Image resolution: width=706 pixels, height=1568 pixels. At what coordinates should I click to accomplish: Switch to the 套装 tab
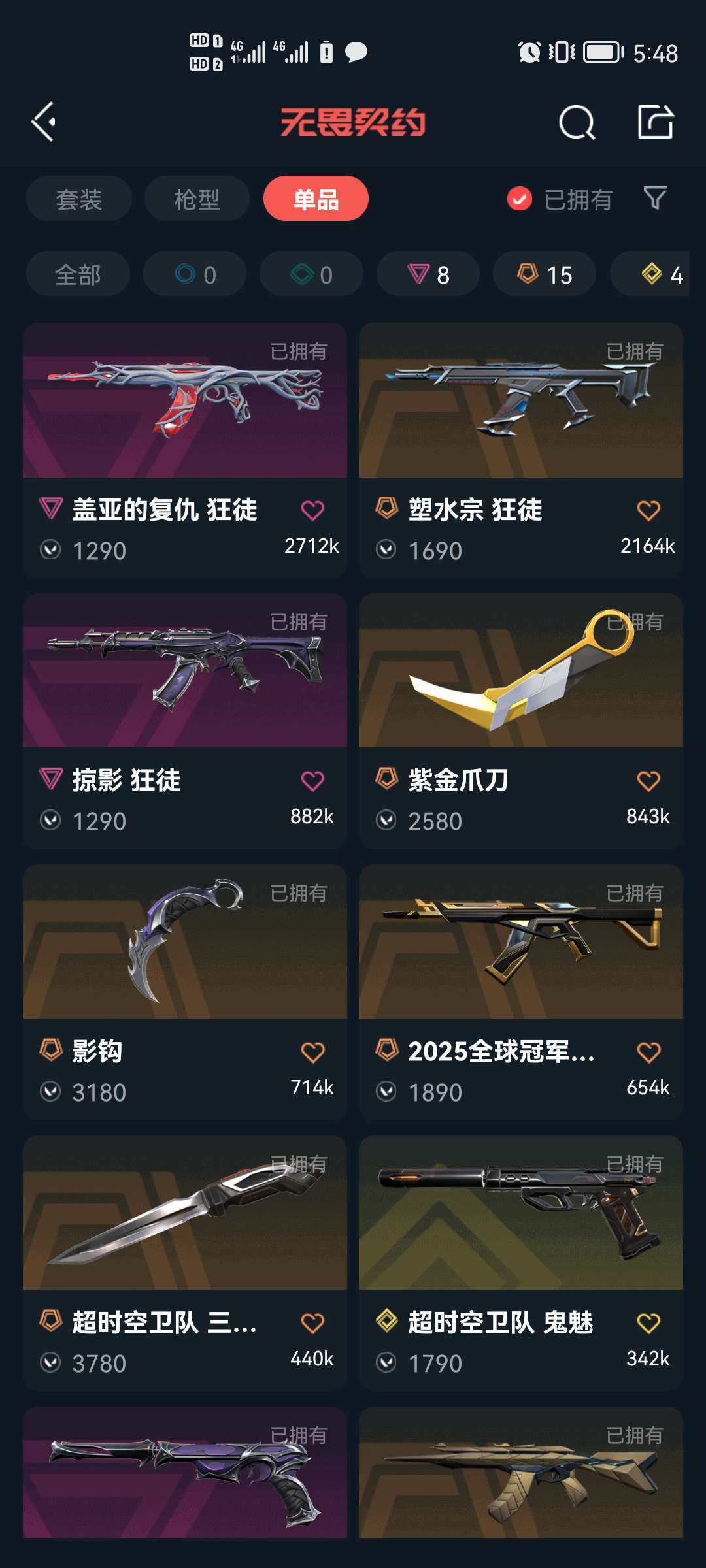79,199
